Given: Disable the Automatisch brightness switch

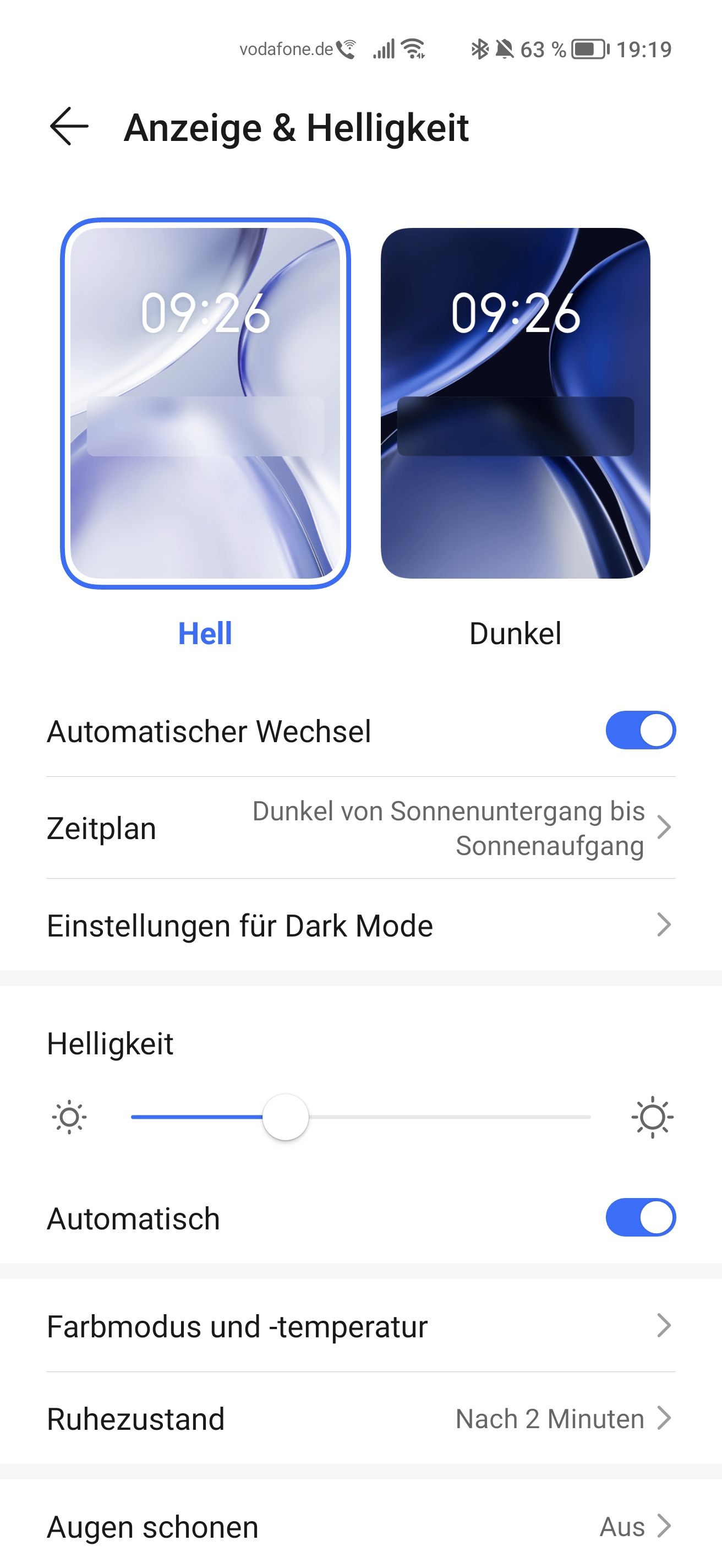Looking at the screenshot, I should 641,1217.
